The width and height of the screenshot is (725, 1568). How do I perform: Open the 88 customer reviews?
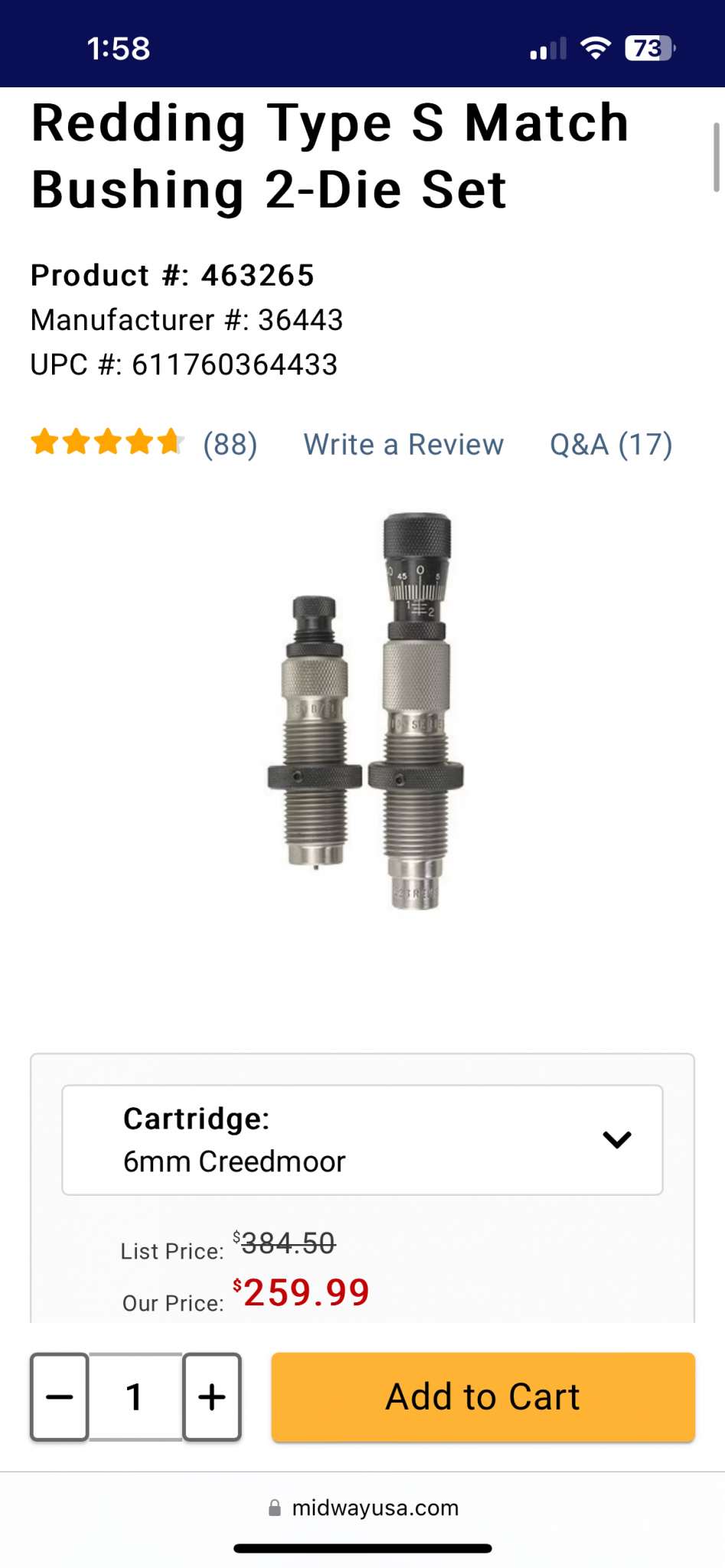tap(230, 444)
